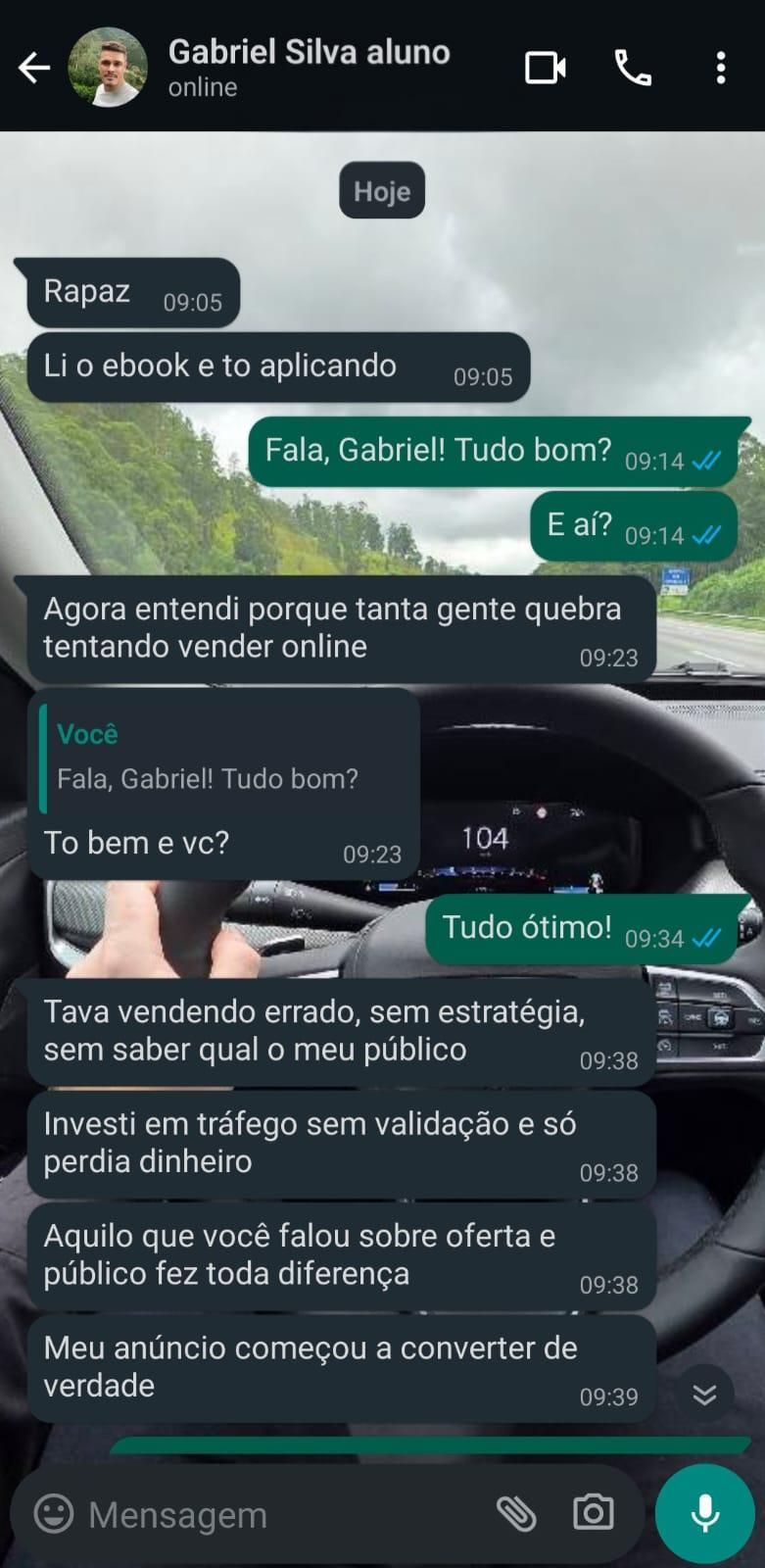Jump to the latest messages
The height and width of the screenshot is (1568, 765).
click(x=704, y=1395)
